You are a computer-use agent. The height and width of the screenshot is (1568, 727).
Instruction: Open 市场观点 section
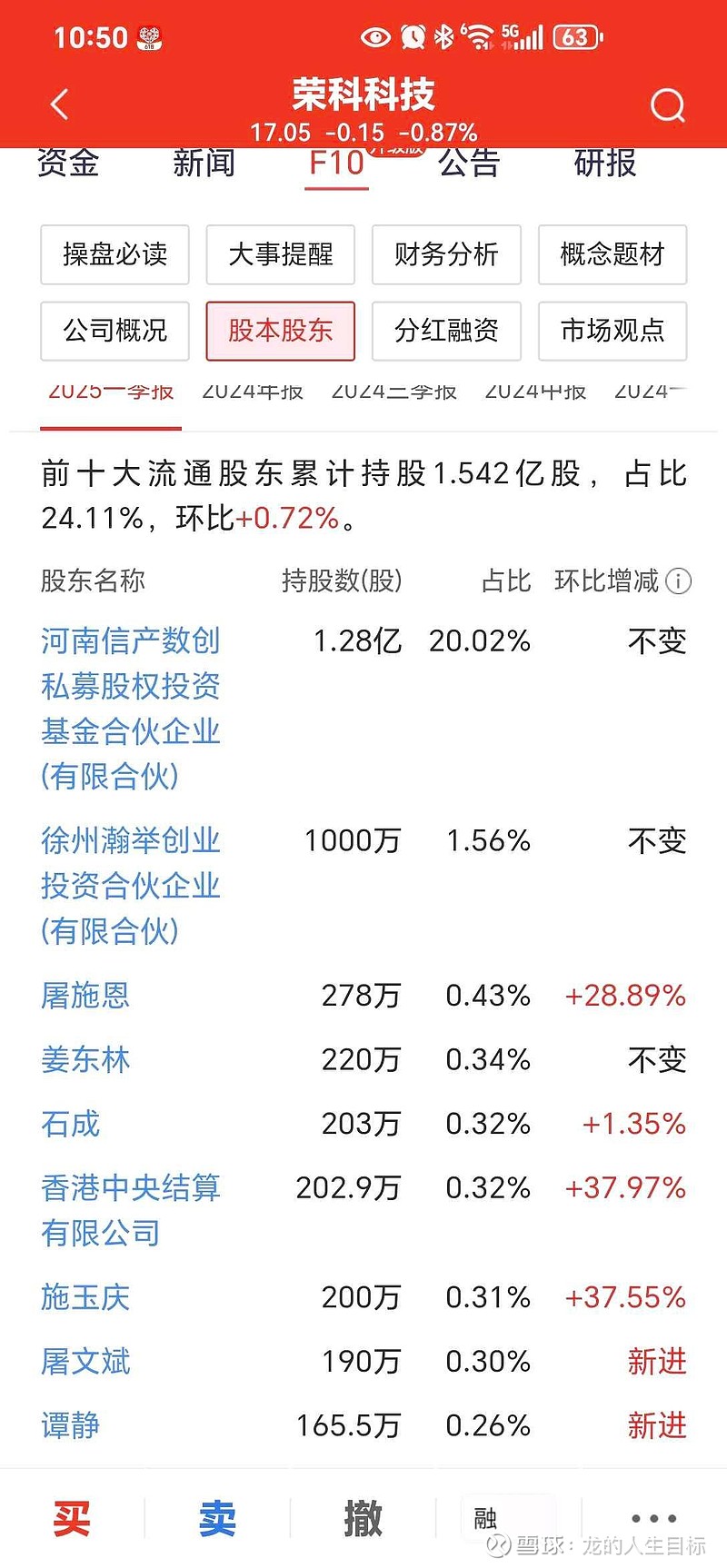point(612,331)
